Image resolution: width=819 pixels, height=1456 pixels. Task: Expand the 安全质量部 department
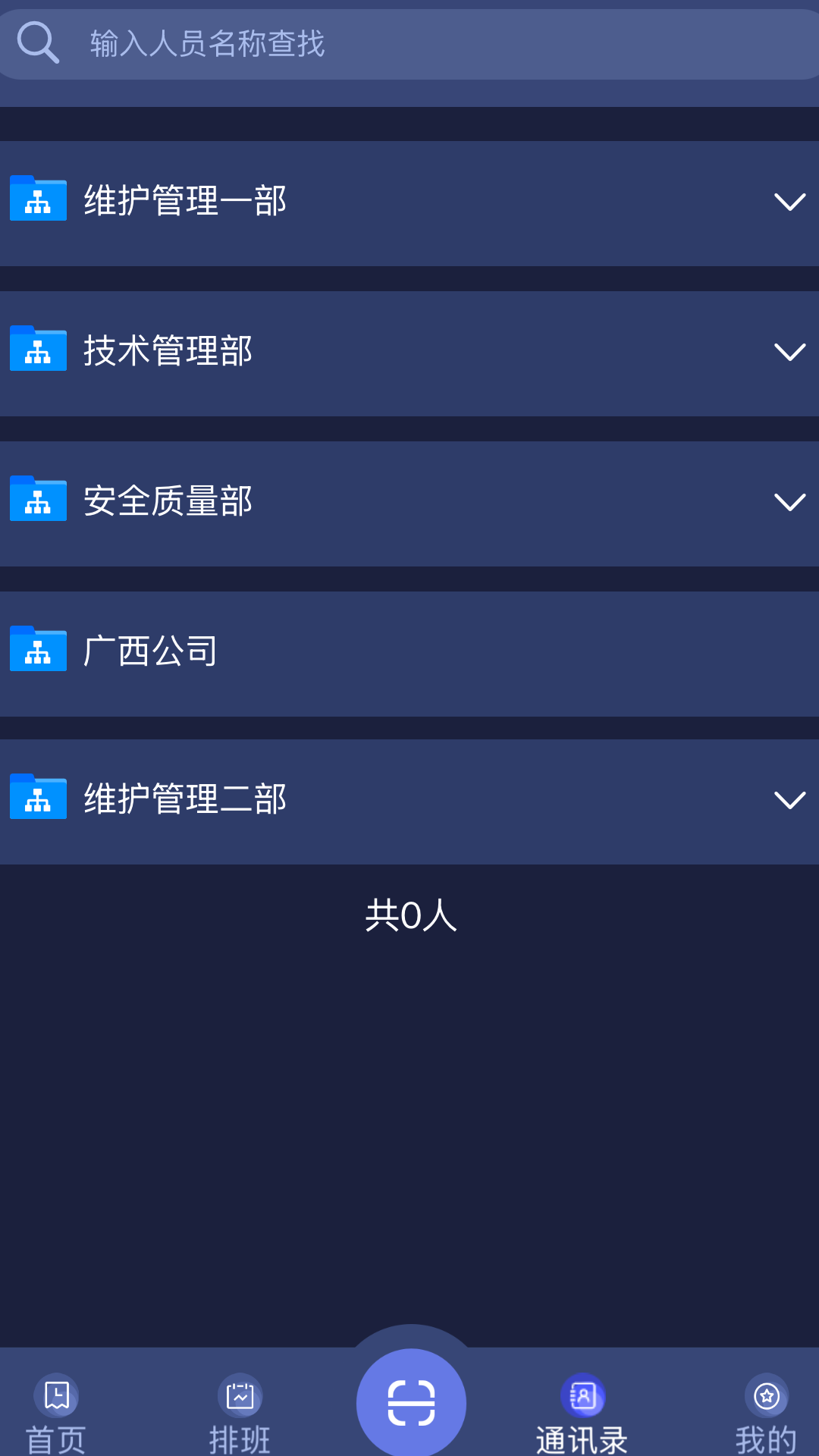(x=409, y=504)
